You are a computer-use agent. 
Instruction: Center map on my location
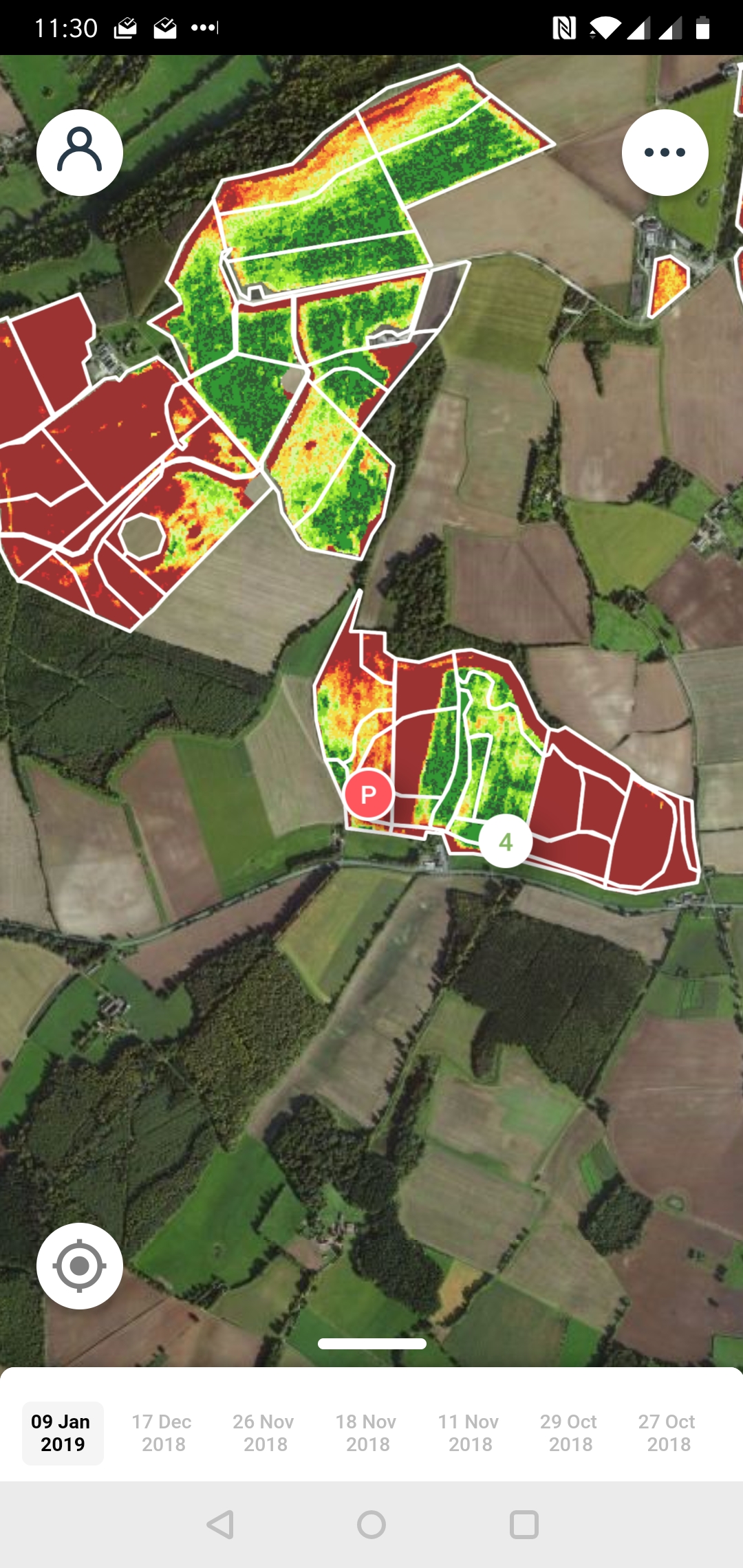(x=80, y=1265)
